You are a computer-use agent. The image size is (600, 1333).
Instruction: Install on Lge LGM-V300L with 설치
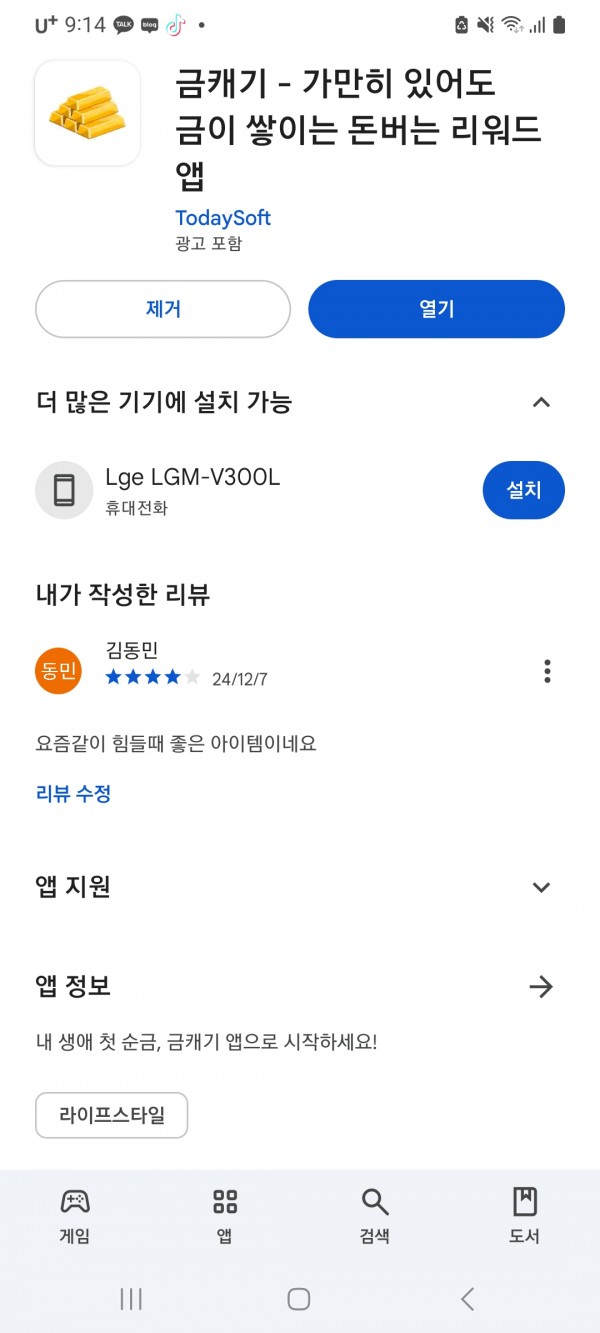tap(523, 491)
